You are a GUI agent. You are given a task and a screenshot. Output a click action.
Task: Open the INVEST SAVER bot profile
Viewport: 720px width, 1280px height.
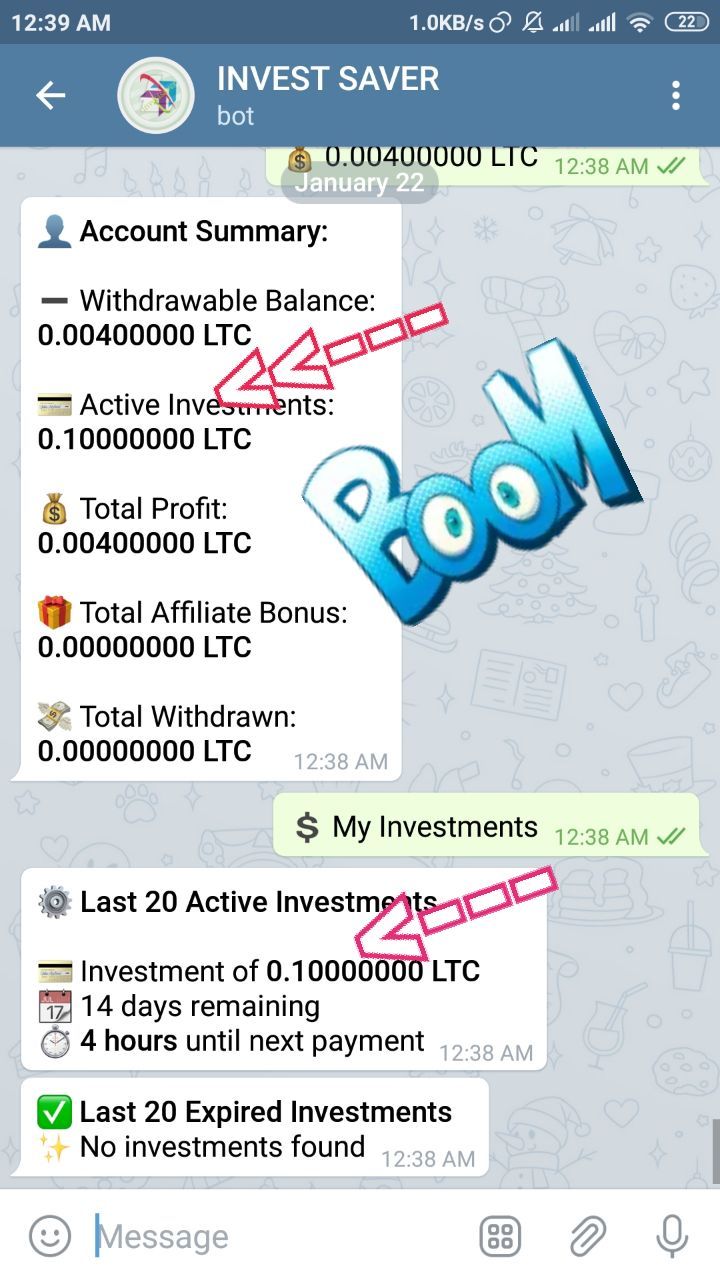328,95
